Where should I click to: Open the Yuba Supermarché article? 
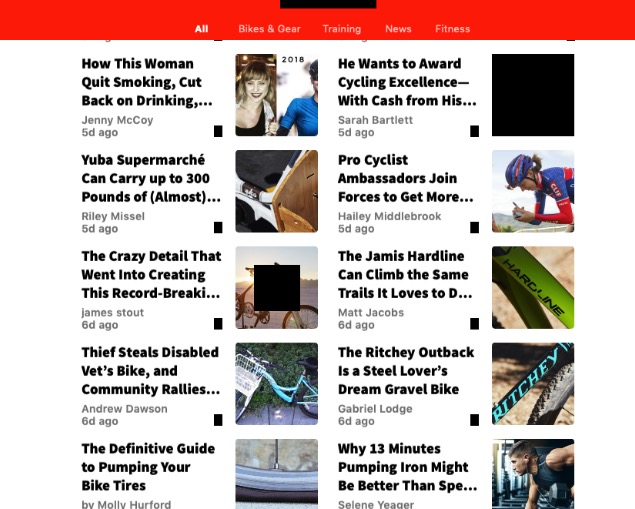[x=151, y=178]
